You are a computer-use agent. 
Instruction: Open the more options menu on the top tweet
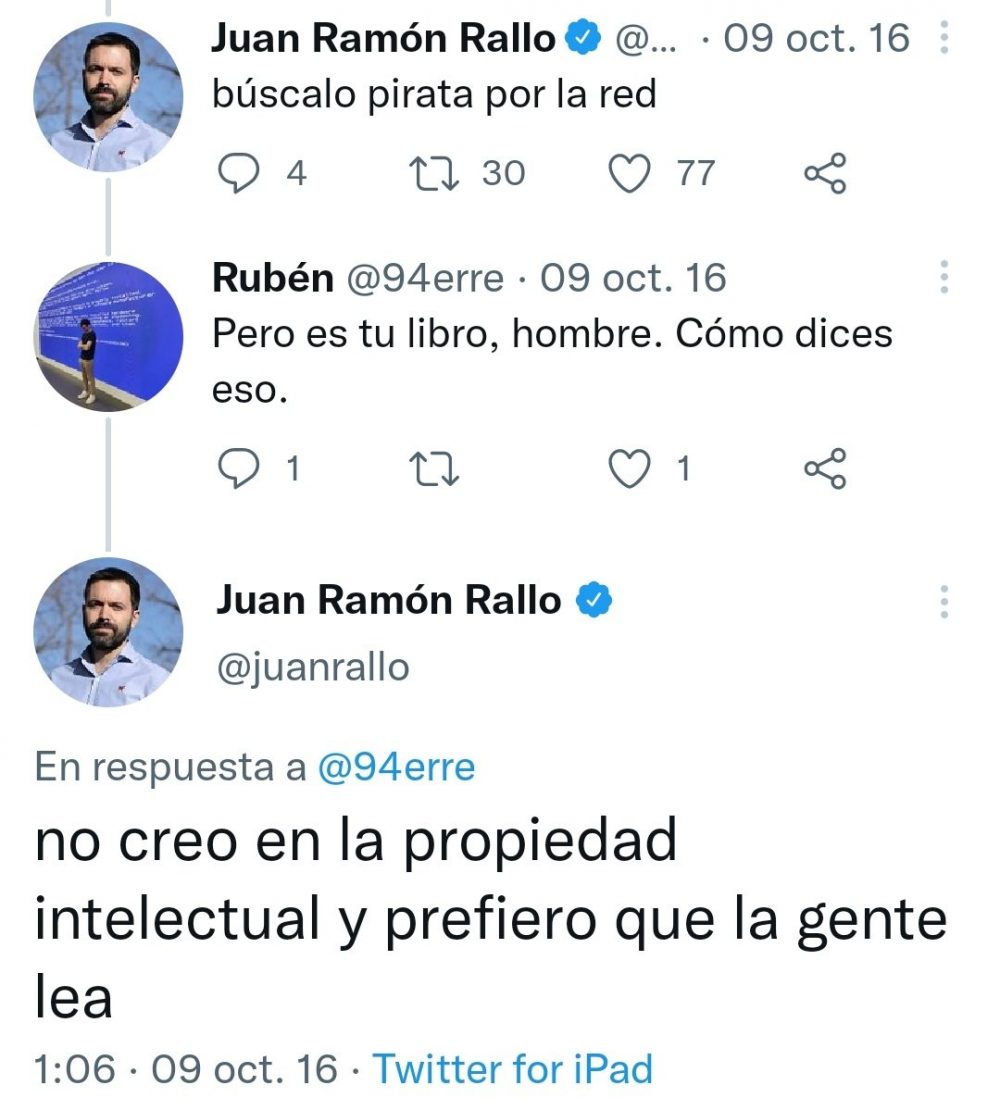[942, 38]
